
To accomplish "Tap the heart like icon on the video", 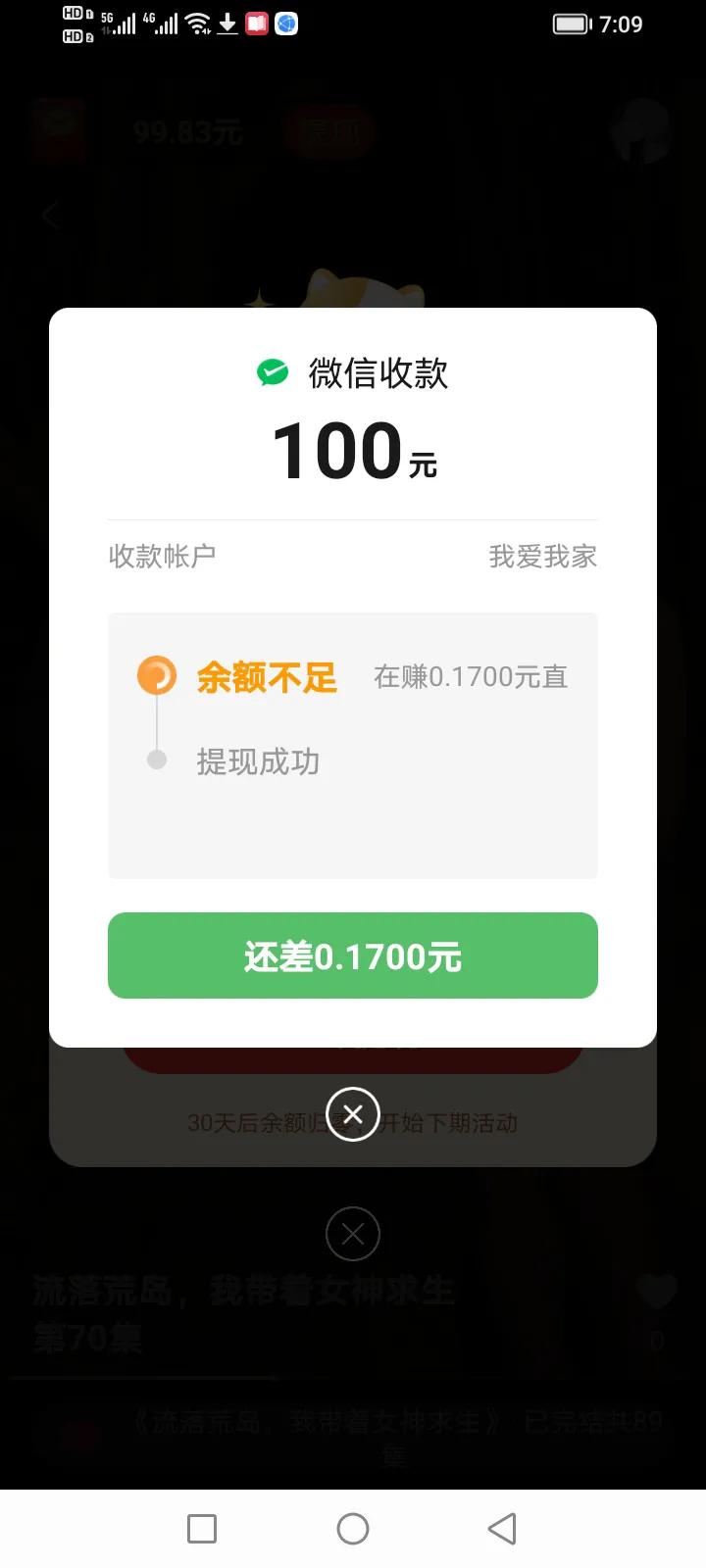I will (655, 1292).
